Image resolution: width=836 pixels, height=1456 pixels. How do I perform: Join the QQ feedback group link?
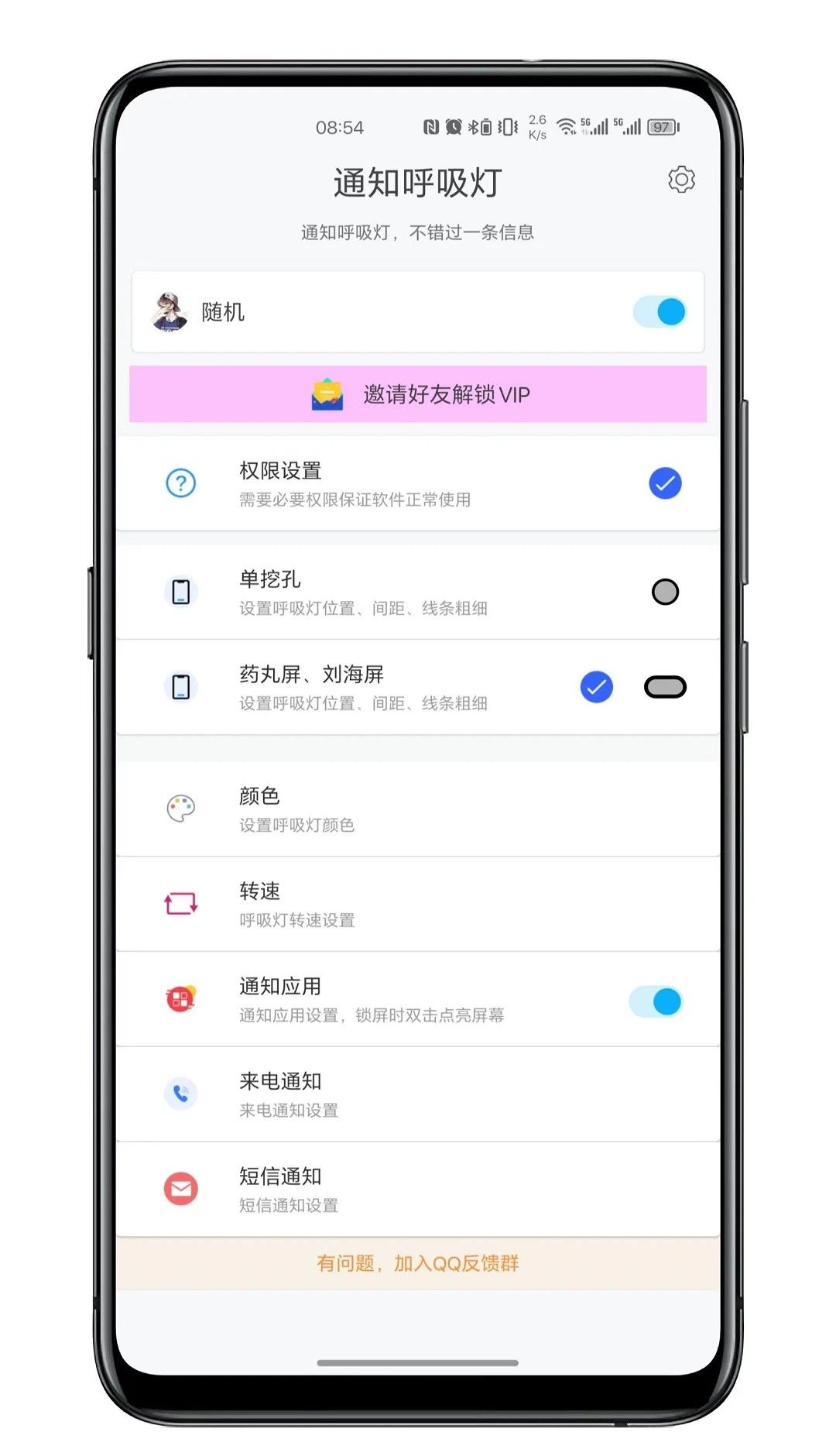point(418,1263)
